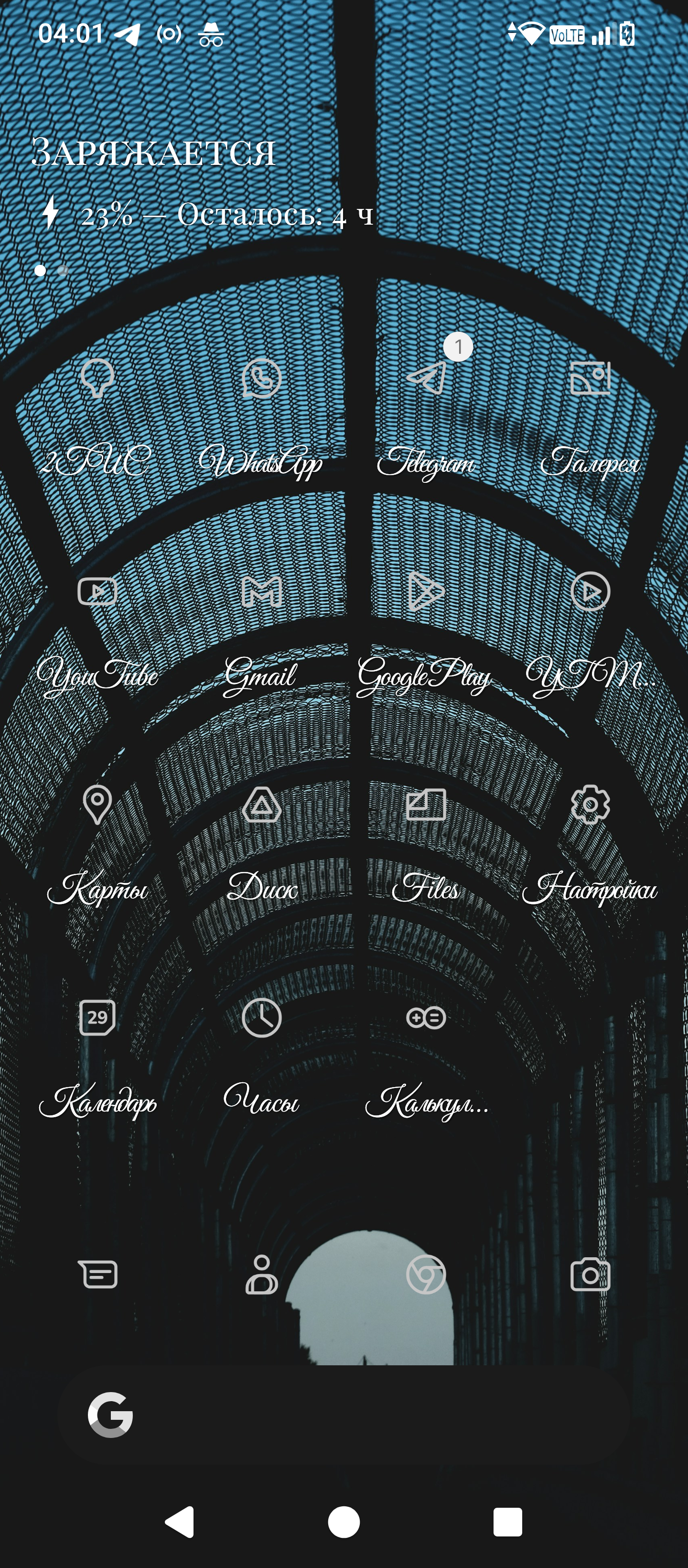
Task: Open the Files app
Action: (426, 805)
